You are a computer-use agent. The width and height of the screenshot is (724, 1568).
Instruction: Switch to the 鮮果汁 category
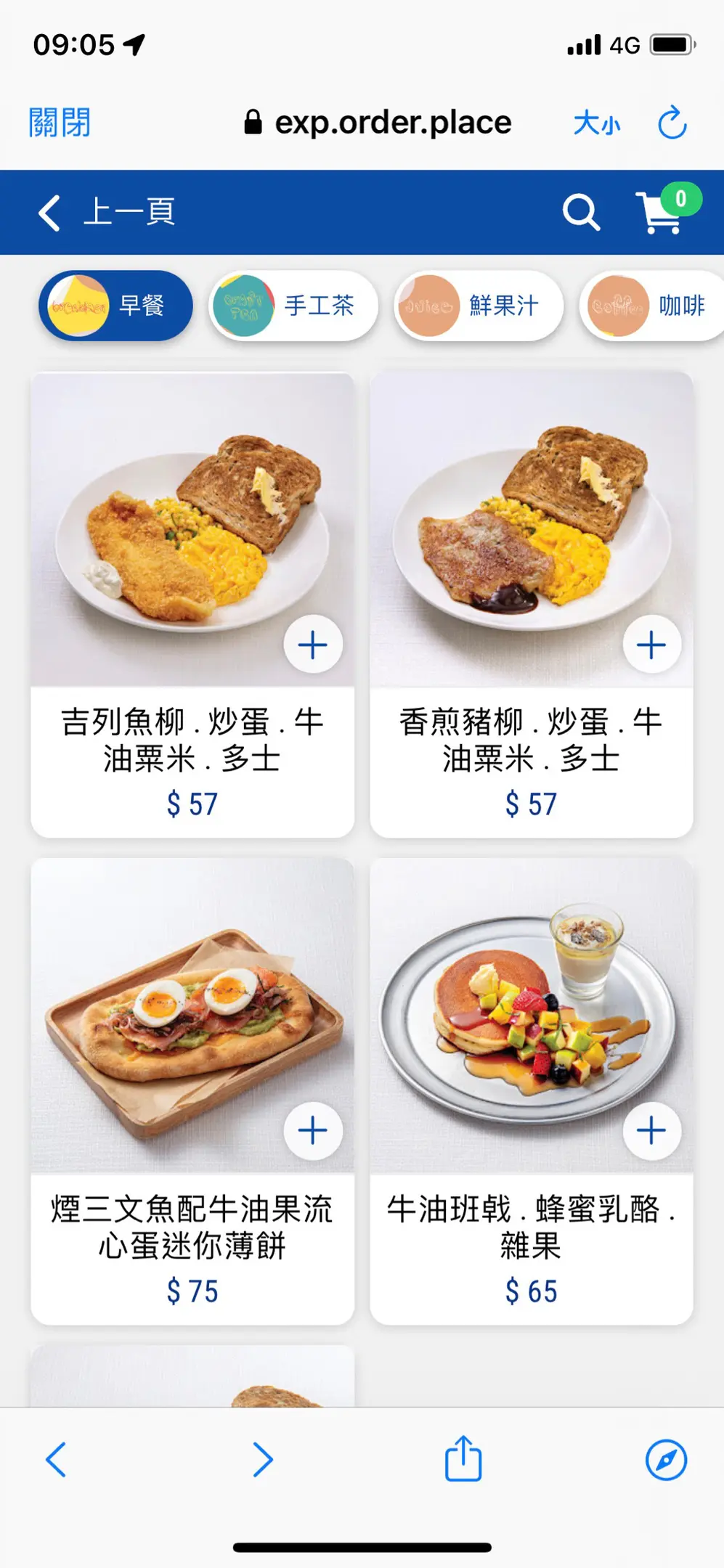[x=479, y=306]
